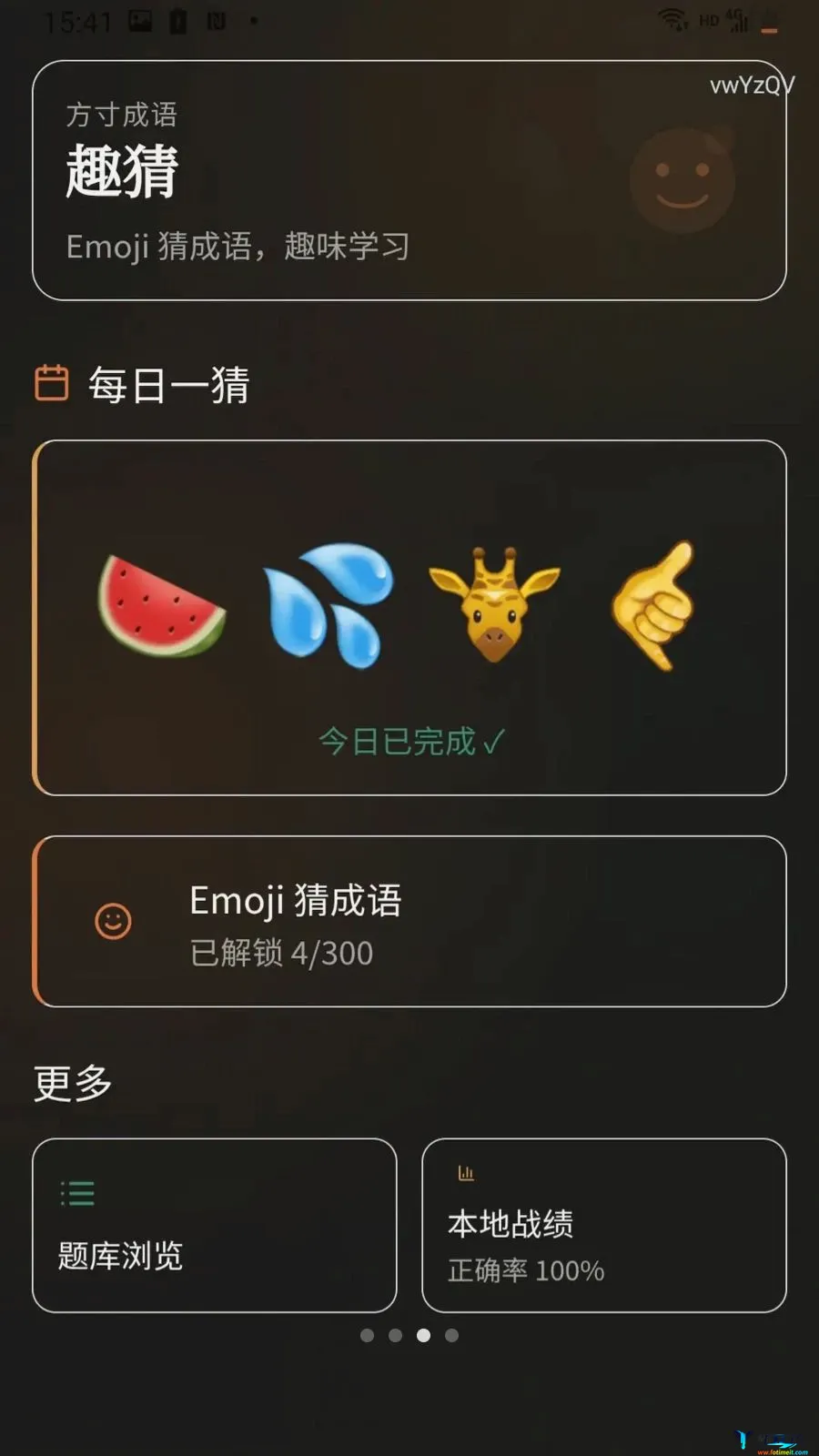This screenshot has height=1456, width=819.
Task: Tap the 趣猜 header banner card
Action: pyautogui.click(x=409, y=180)
